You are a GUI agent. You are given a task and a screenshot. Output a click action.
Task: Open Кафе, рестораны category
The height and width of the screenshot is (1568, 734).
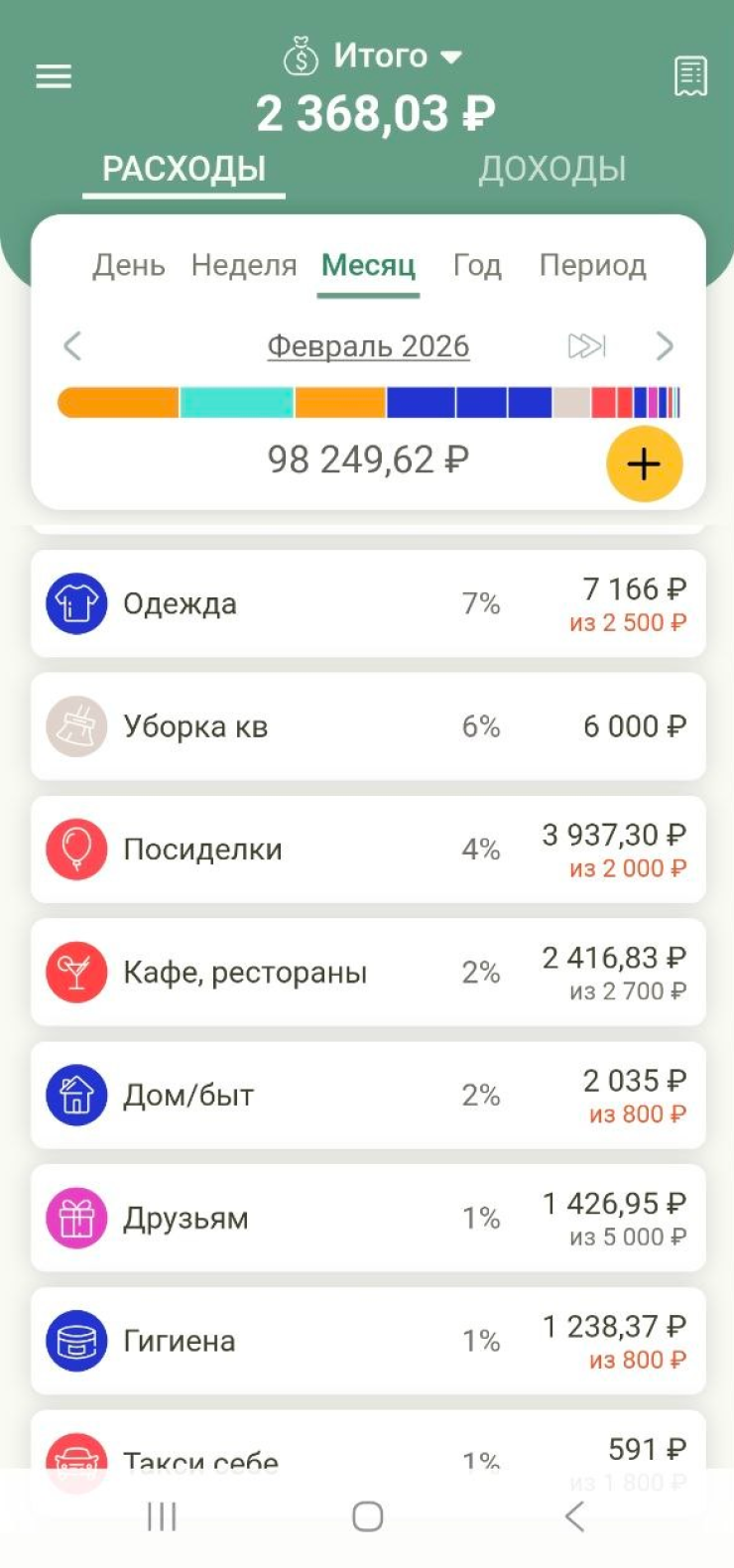click(368, 973)
